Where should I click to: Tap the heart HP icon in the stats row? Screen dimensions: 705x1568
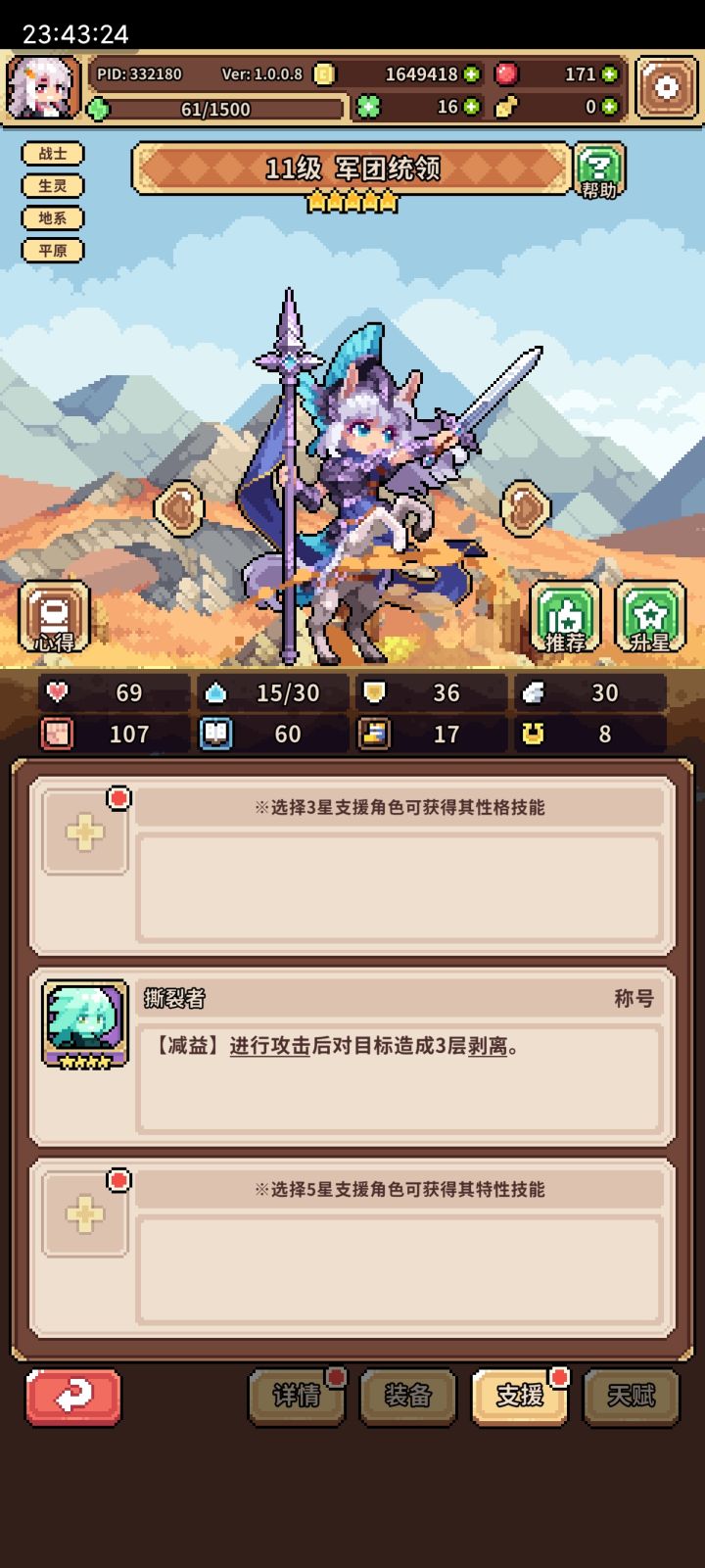pos(56,692)
